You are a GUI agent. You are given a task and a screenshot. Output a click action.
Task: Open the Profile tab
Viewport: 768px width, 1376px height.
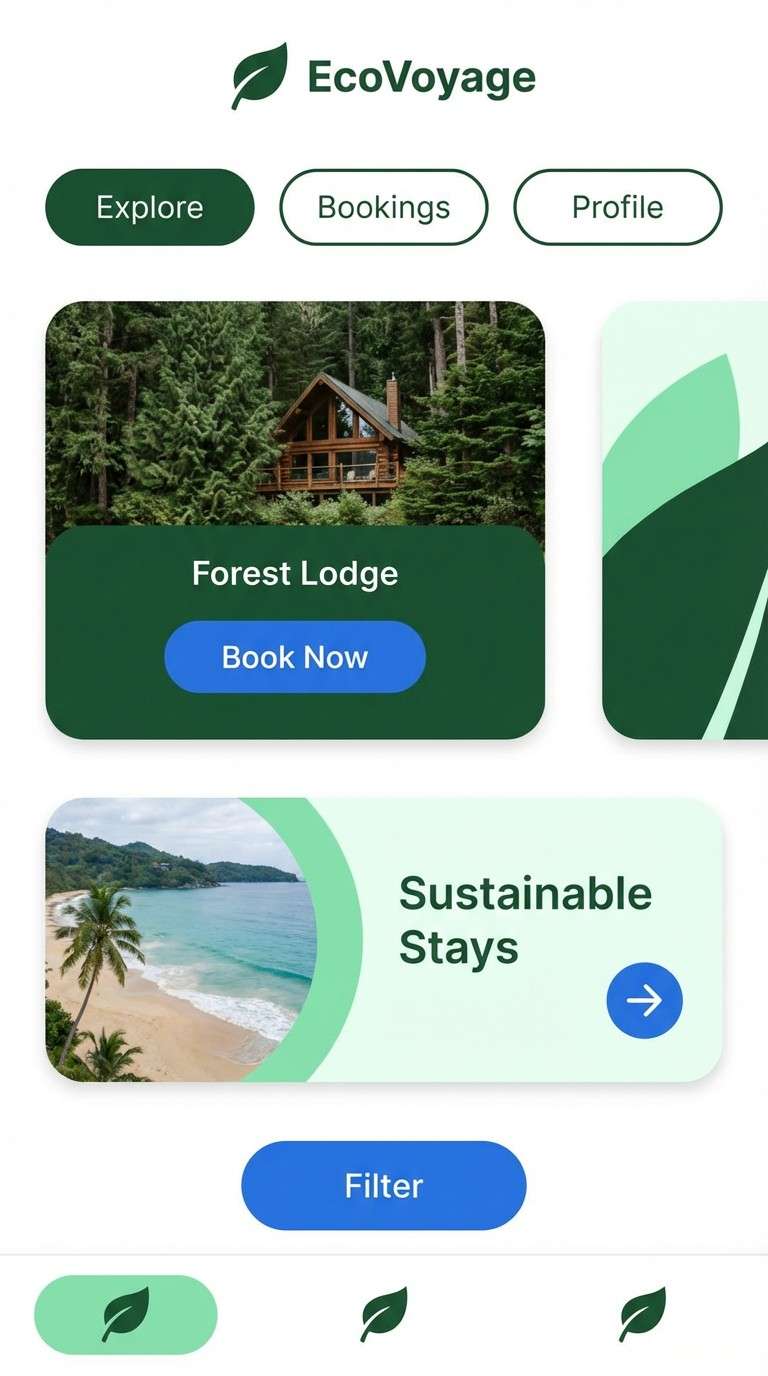coord(617,207)
